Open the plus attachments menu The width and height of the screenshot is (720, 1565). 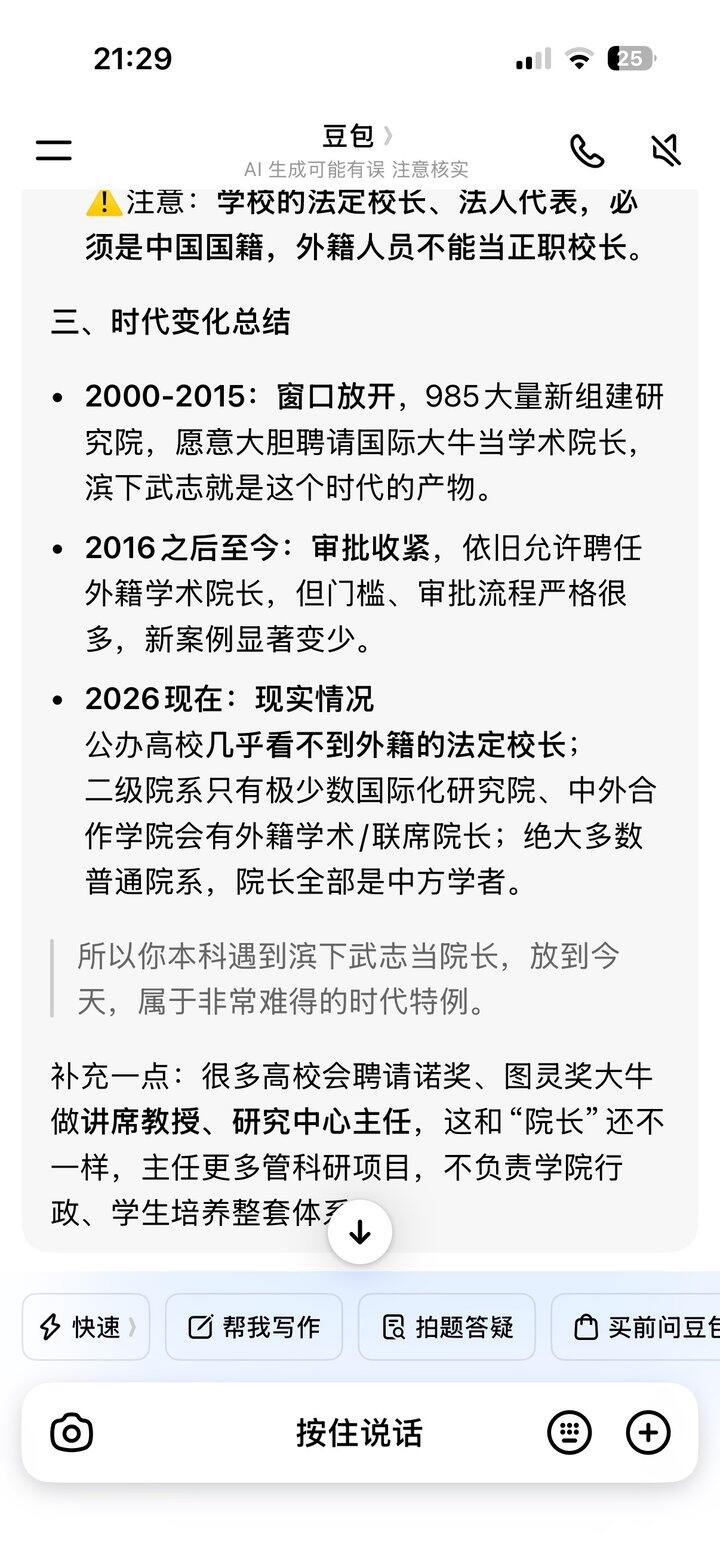[648, 1433]
